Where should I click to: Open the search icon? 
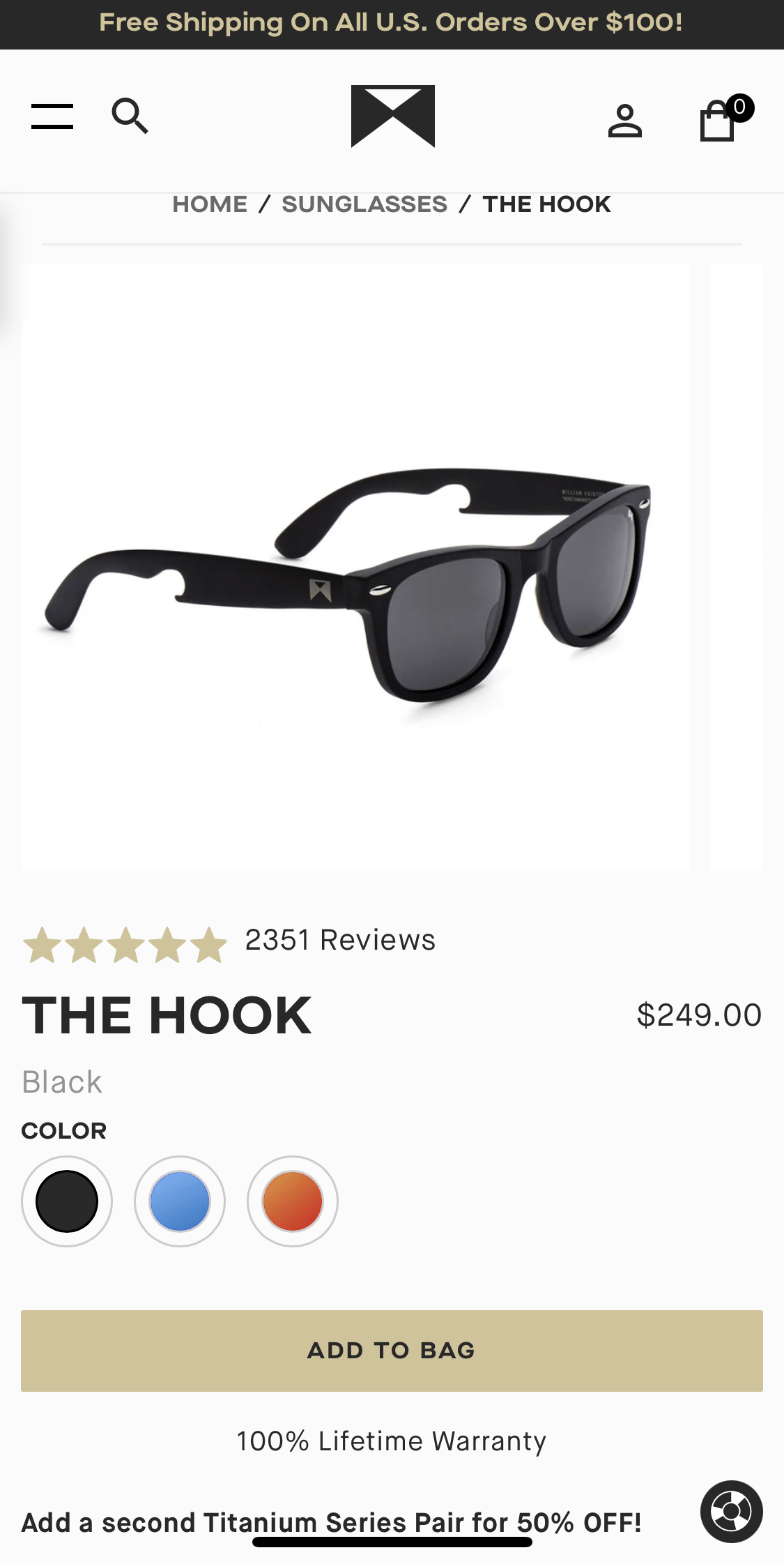(x=130, y=116)
